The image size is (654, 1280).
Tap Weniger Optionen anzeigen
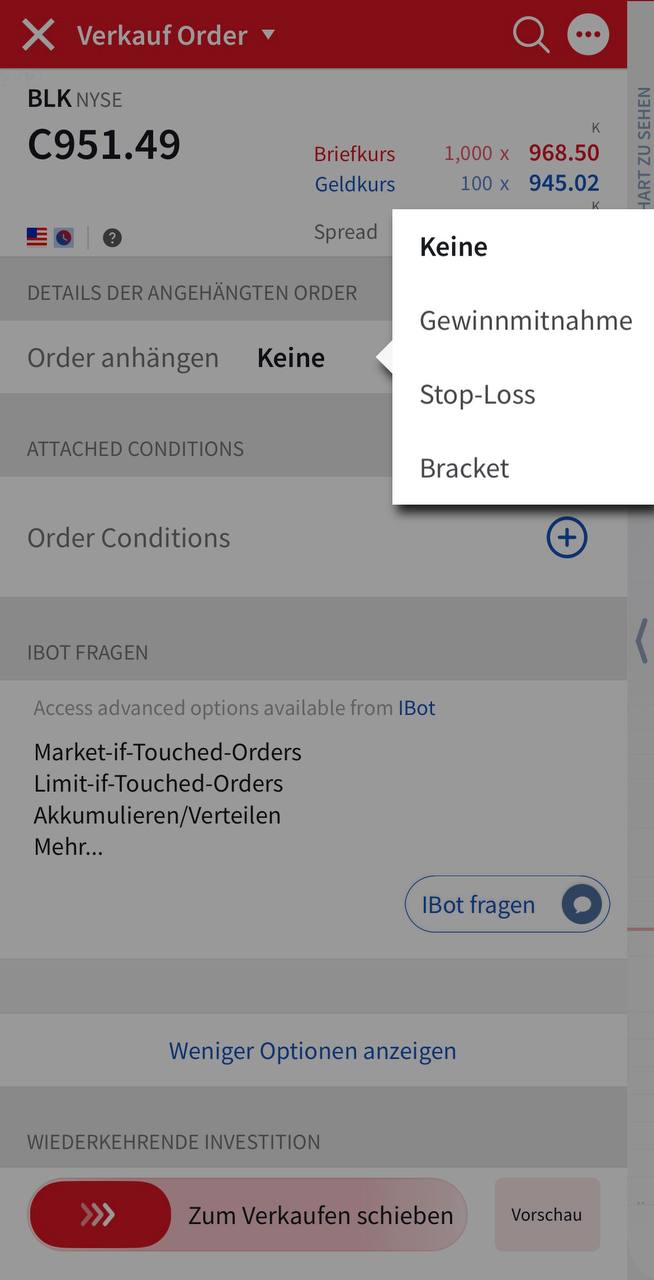coord(312,1051)
